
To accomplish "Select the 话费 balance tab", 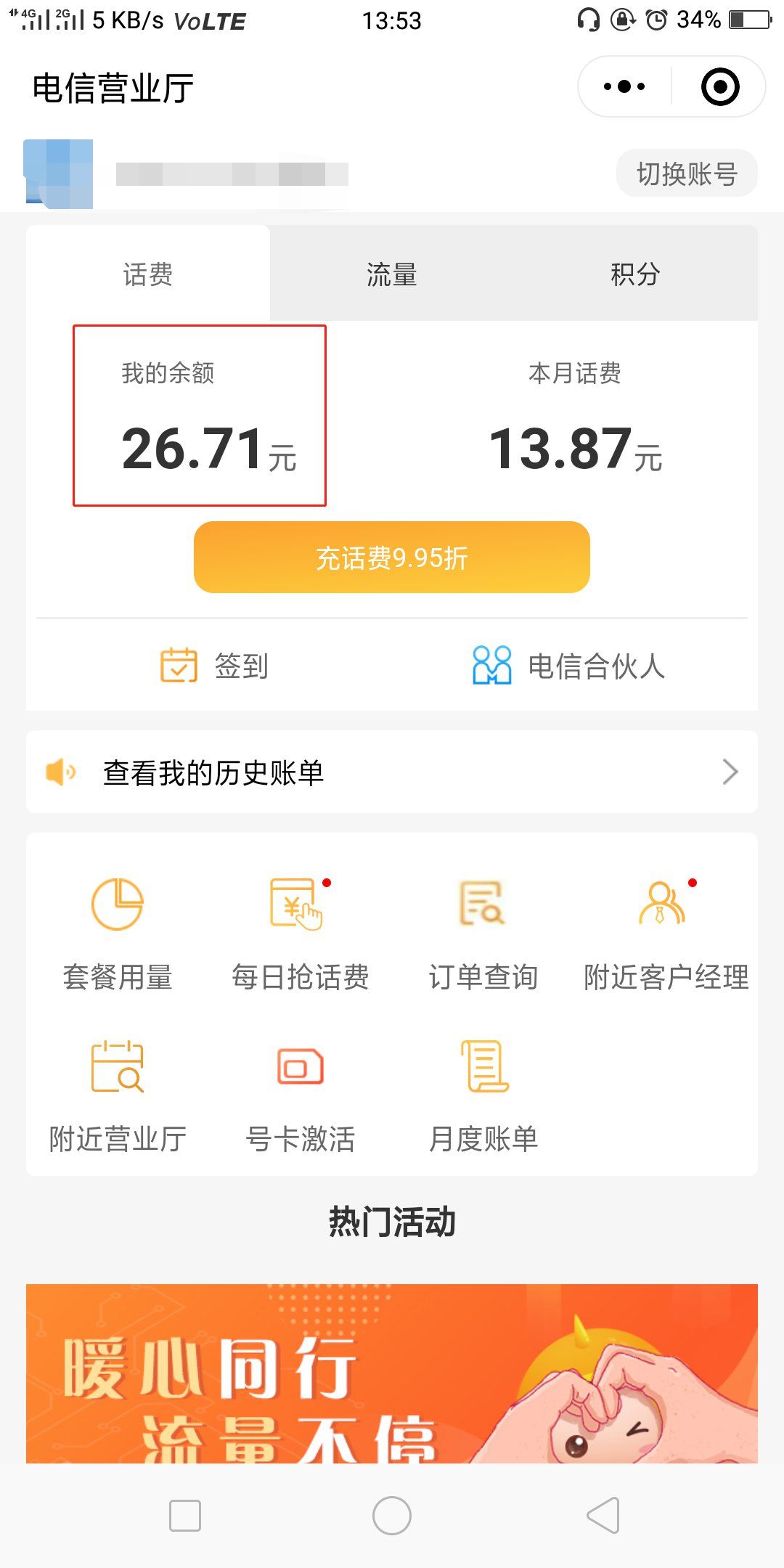I will pyautogui.click(x=147, y=274).
